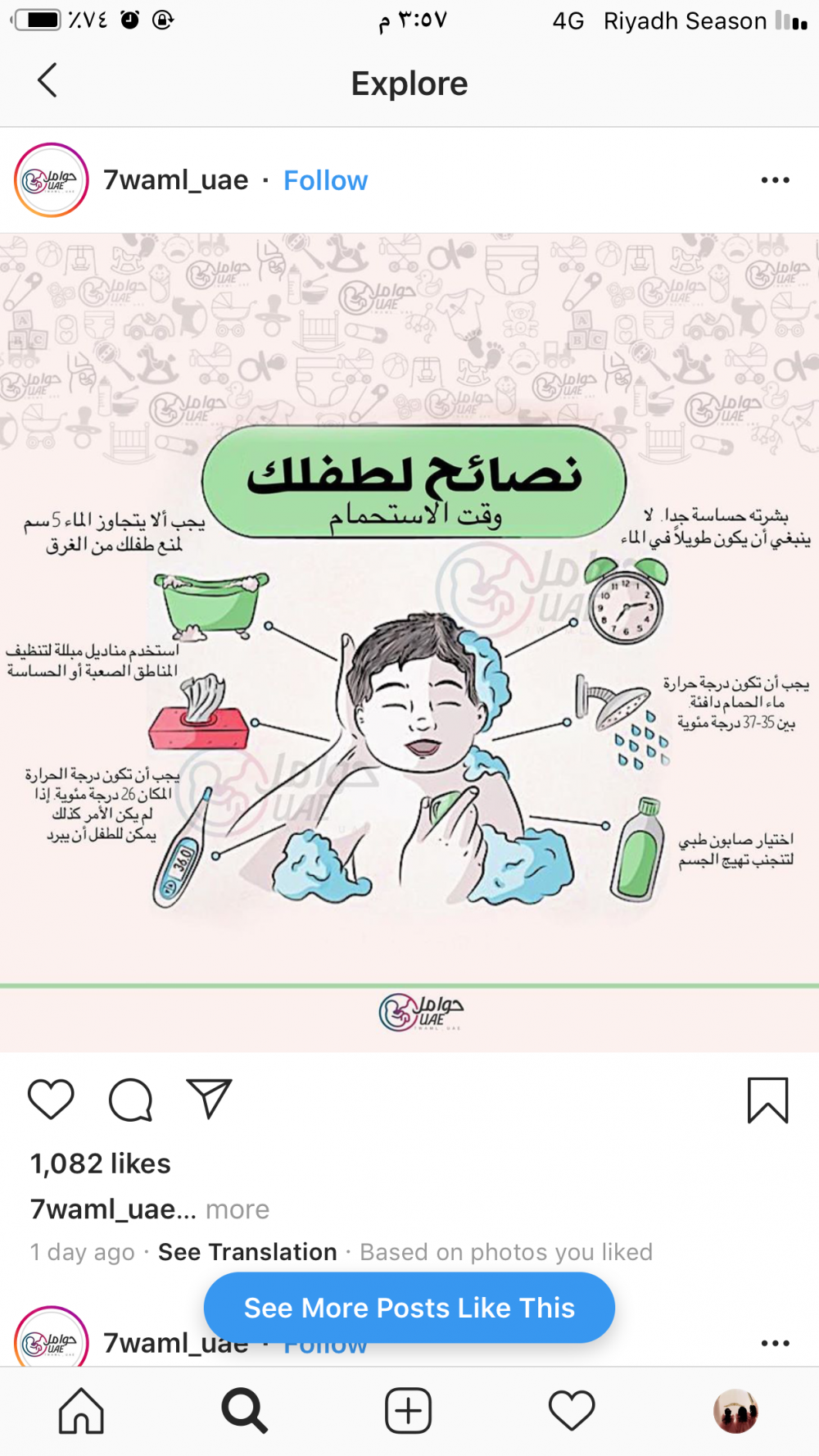This screenshot has height=1456, width=819.
Task: Tap See Translation under the caption
Action: 247,1252
